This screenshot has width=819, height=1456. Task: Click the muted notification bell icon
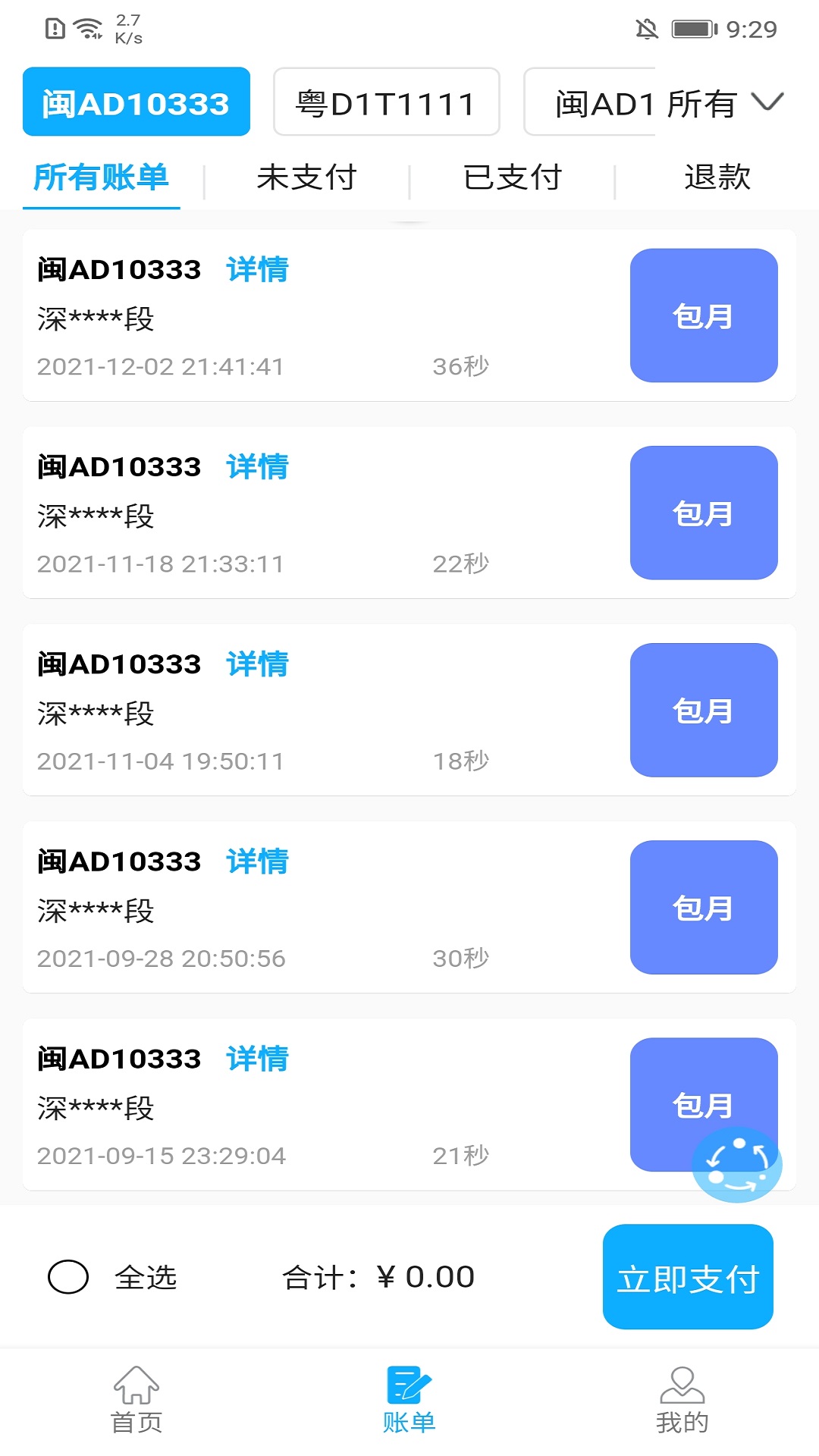coord(645,27)
